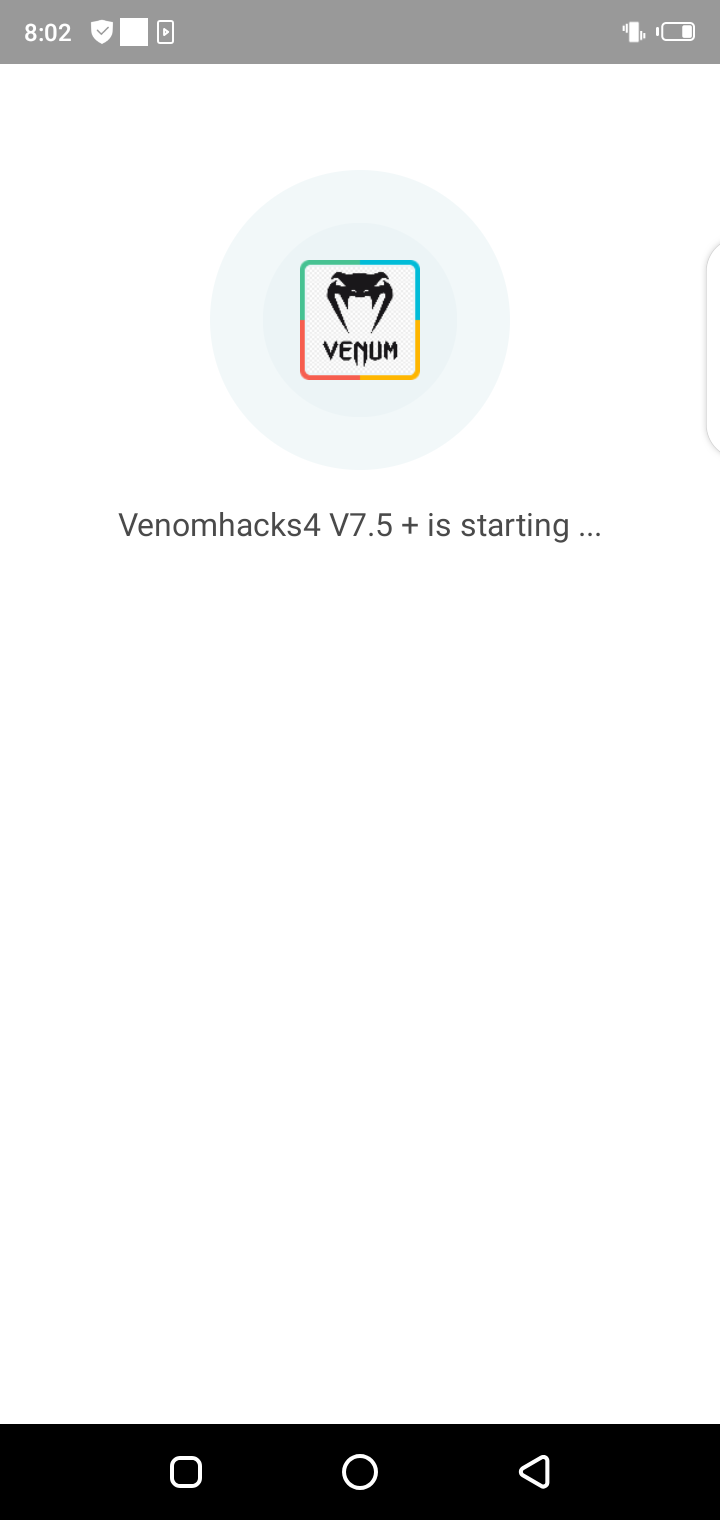Image resolution: width=720 pixels, height=1520 pixels.
Task: Return to the home screen
Action: pos(360,1471)
